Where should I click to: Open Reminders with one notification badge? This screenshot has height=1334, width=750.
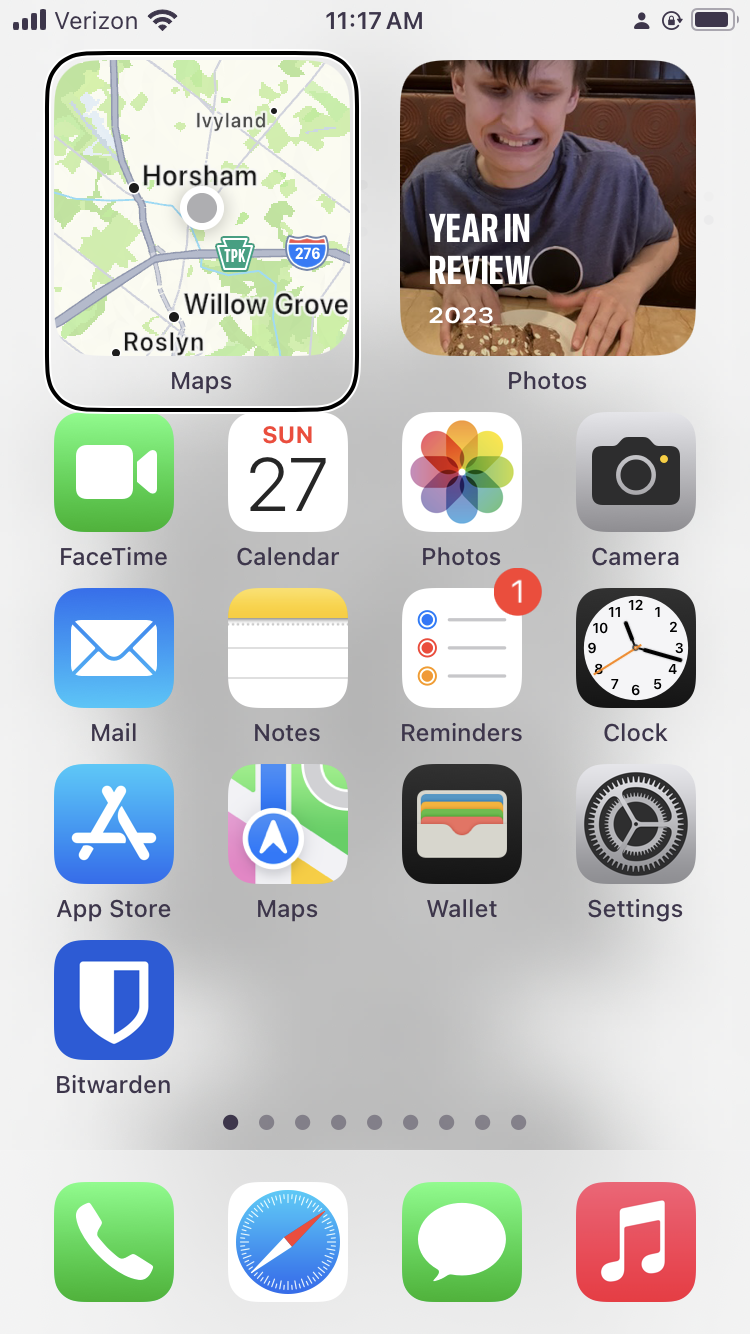coord(462,648)
